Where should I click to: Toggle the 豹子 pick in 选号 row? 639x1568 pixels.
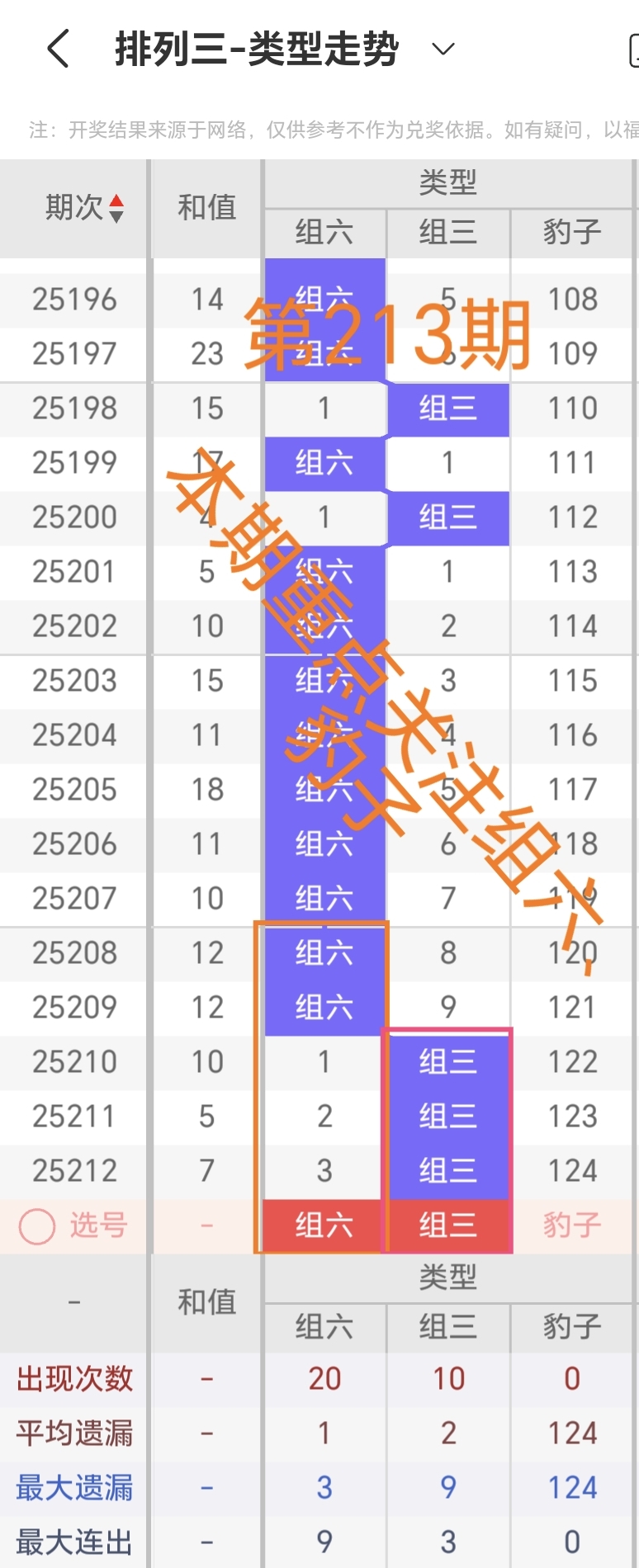point(571,1226)
